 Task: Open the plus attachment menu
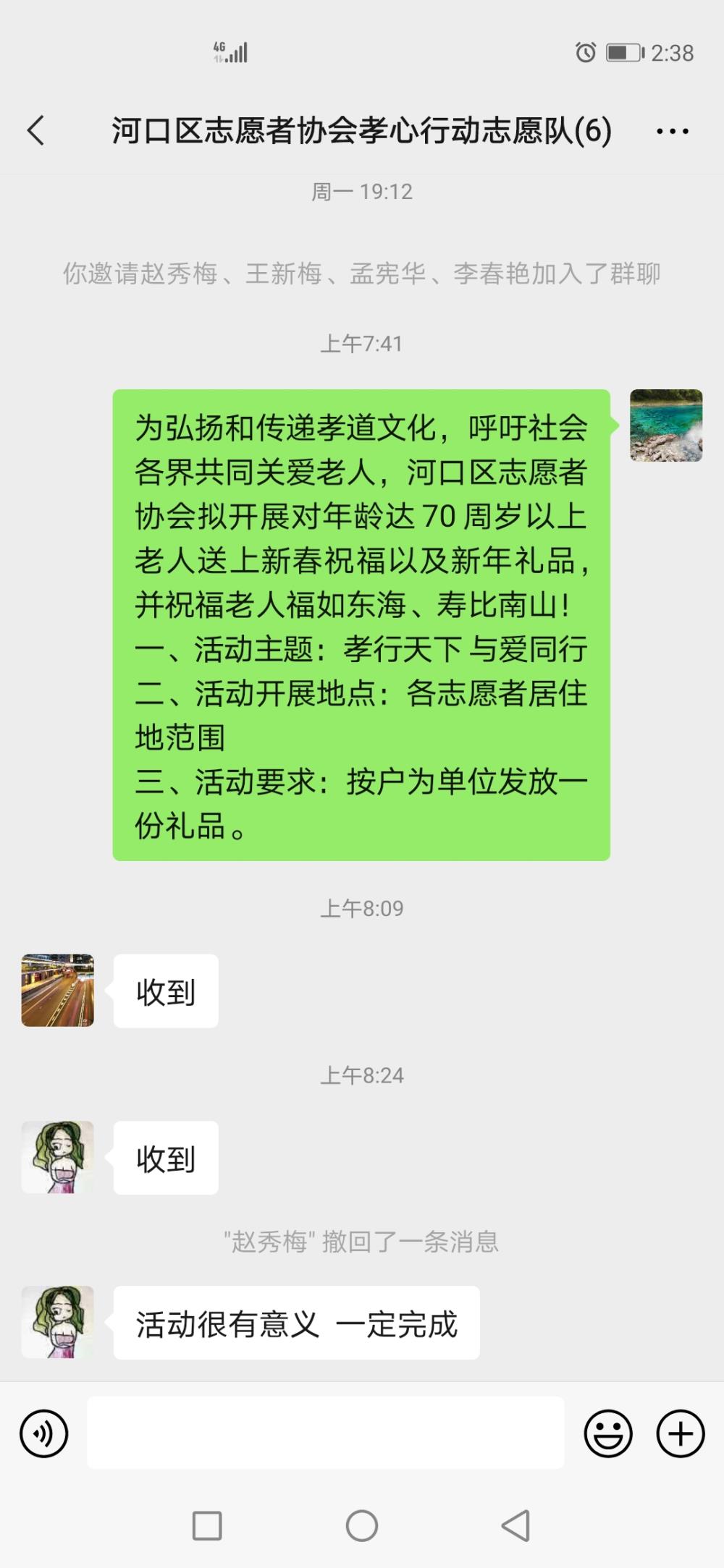pos(681,1433)
